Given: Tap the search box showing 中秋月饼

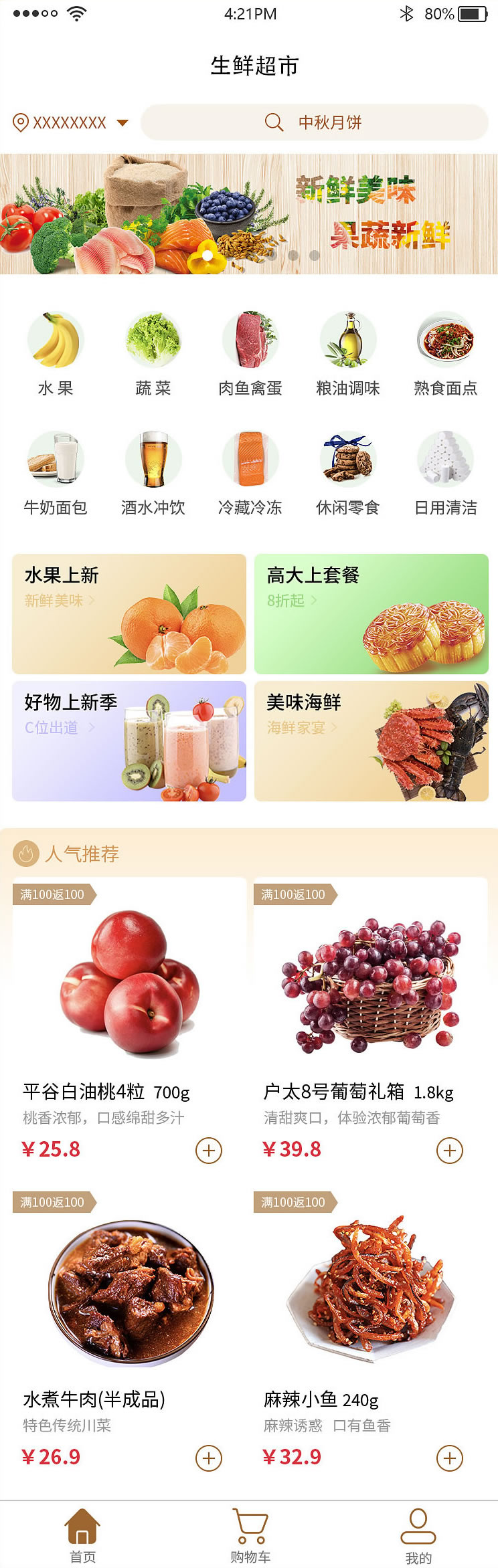Looking at the screenshot, I should (x=314, y=122).
